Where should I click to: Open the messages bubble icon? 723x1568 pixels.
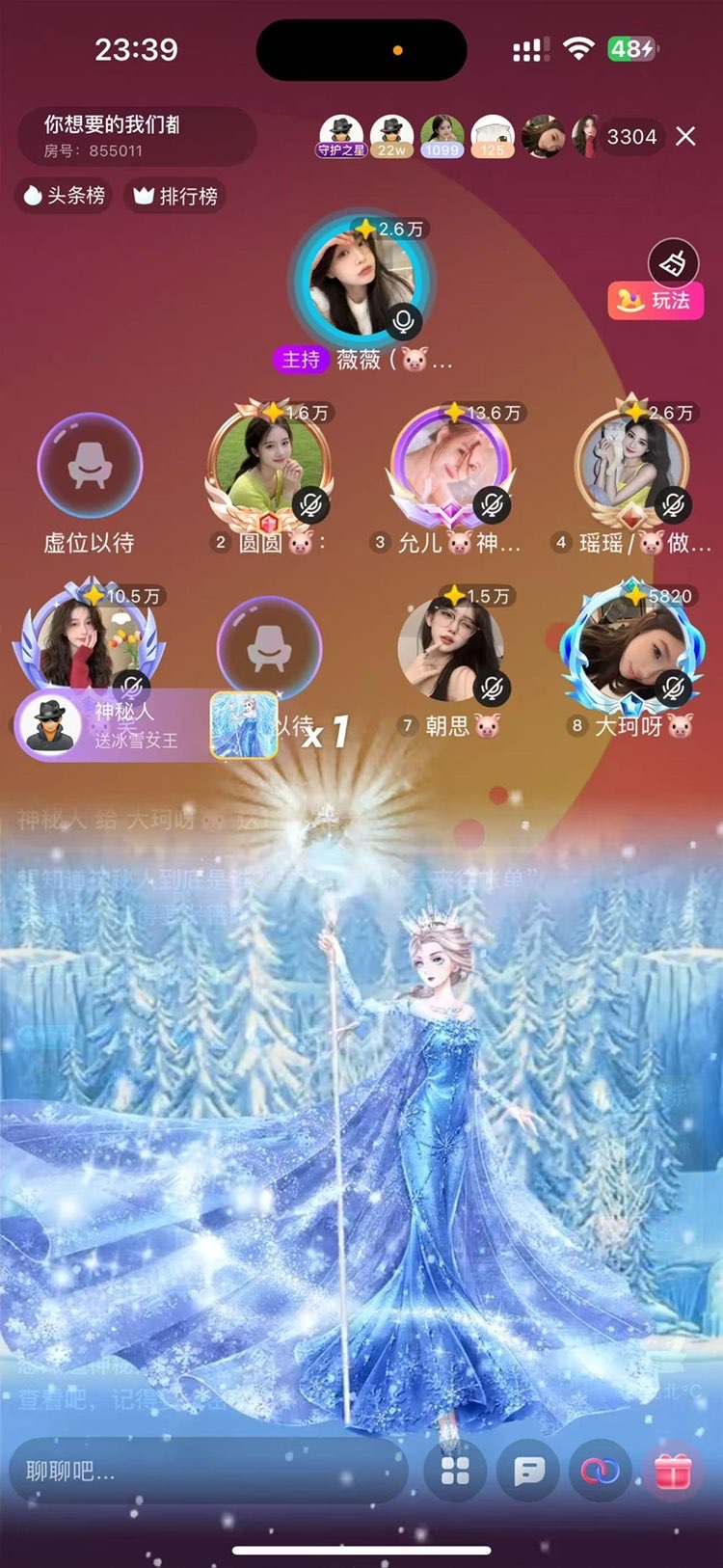click(528, 1471)
